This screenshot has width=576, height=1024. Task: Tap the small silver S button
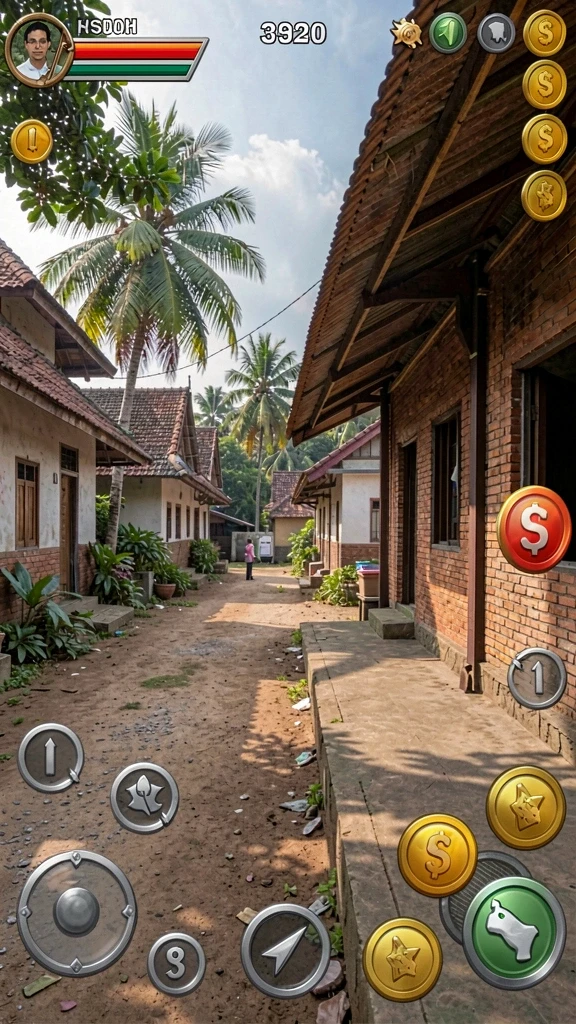tap(176, 963)
